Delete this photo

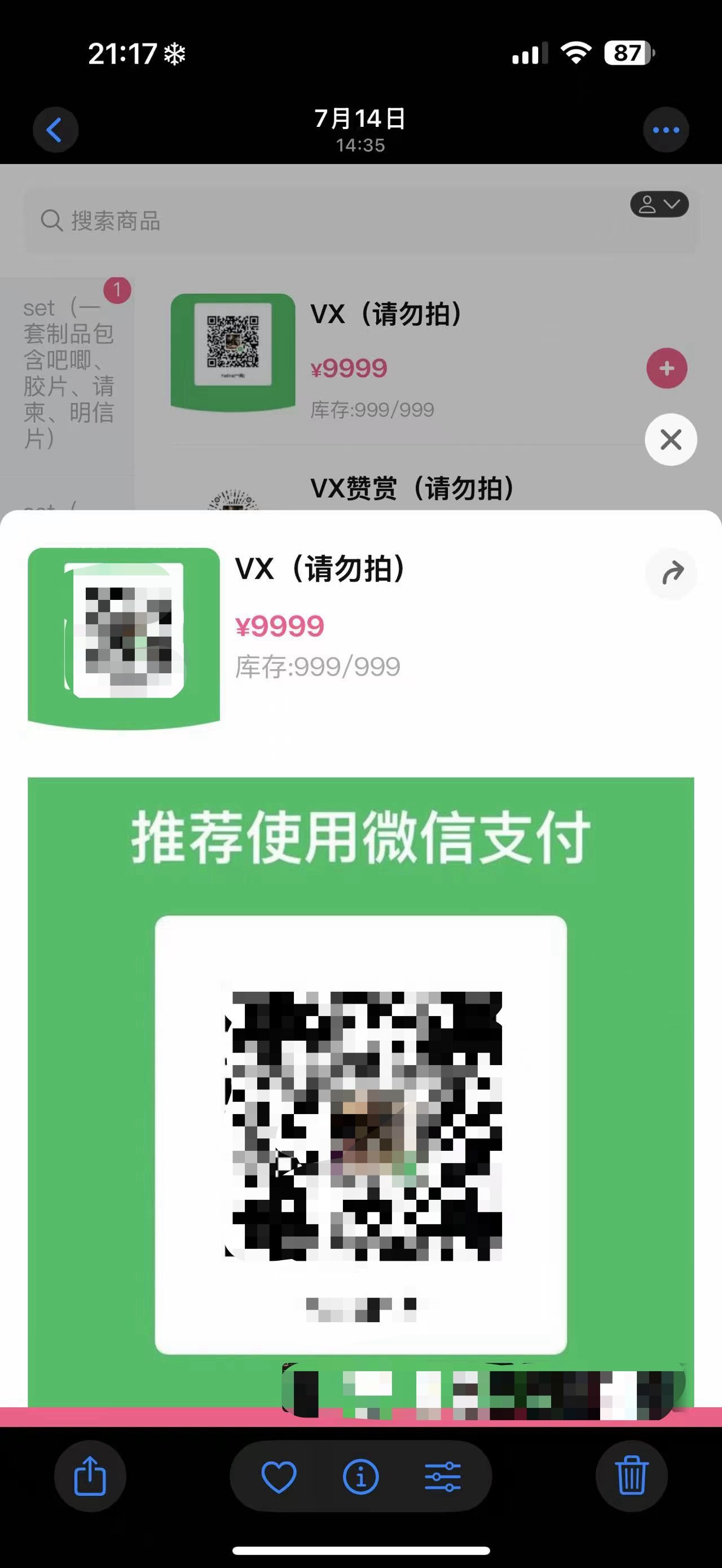click(631, 1477)
